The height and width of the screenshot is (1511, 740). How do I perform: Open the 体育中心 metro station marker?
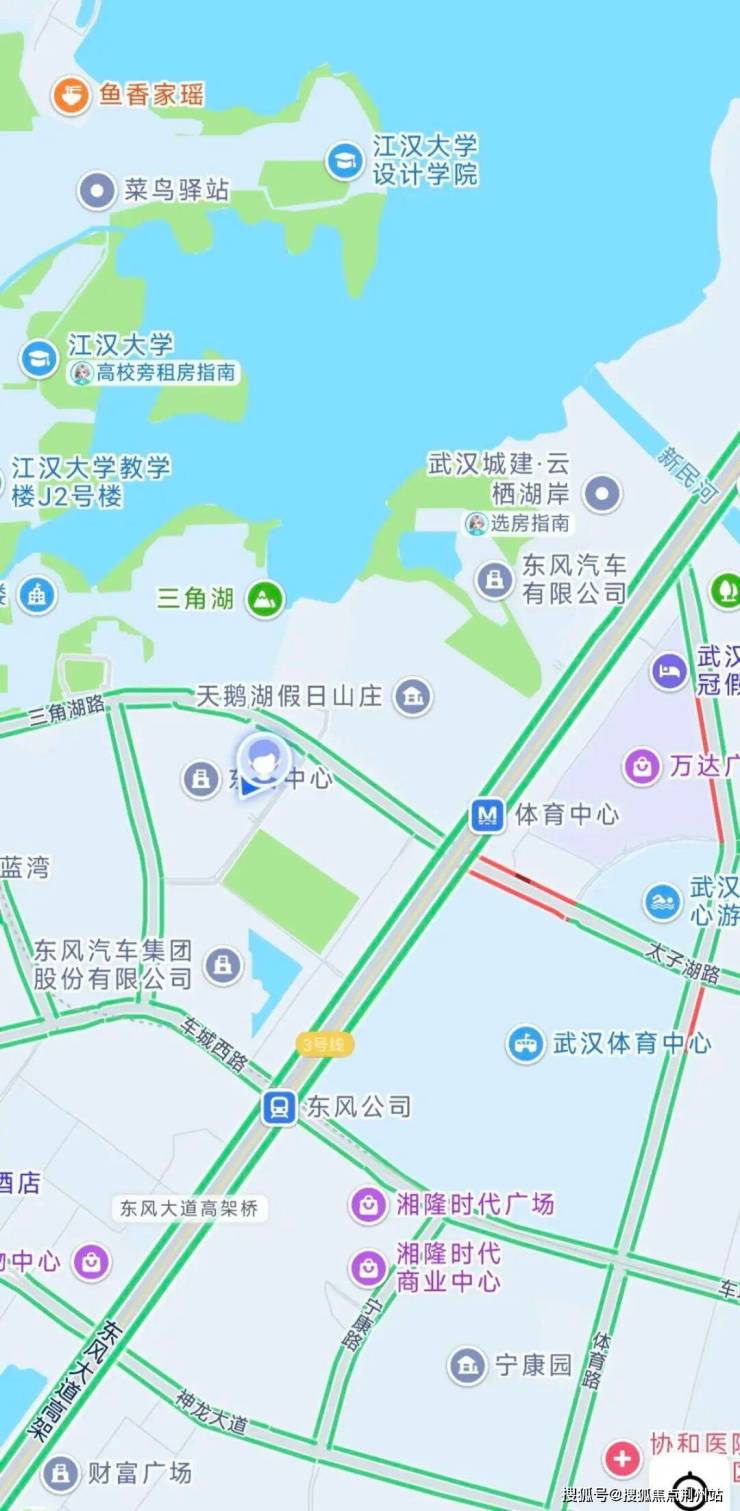[488, 815]
